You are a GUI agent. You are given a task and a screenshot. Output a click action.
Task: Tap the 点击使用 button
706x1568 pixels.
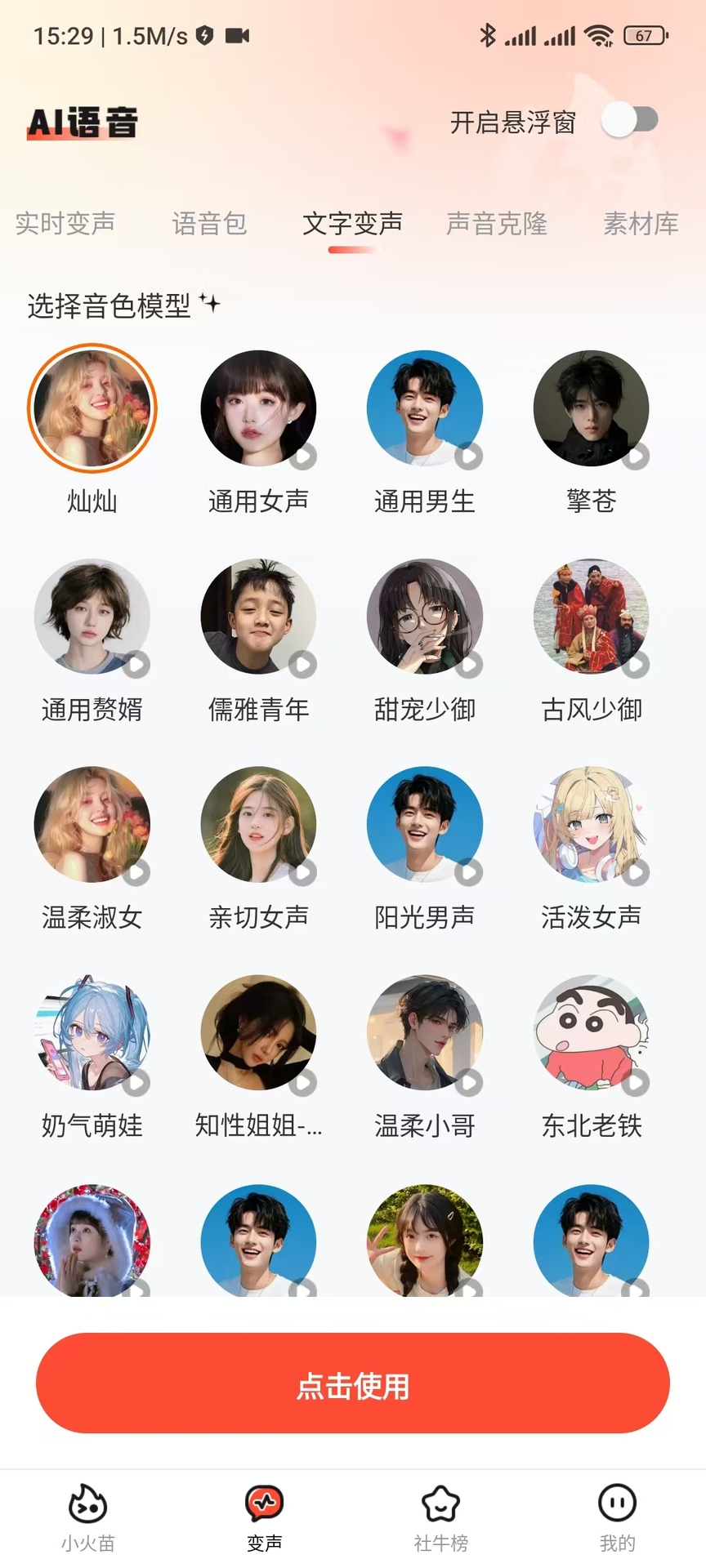[353, 1383]
